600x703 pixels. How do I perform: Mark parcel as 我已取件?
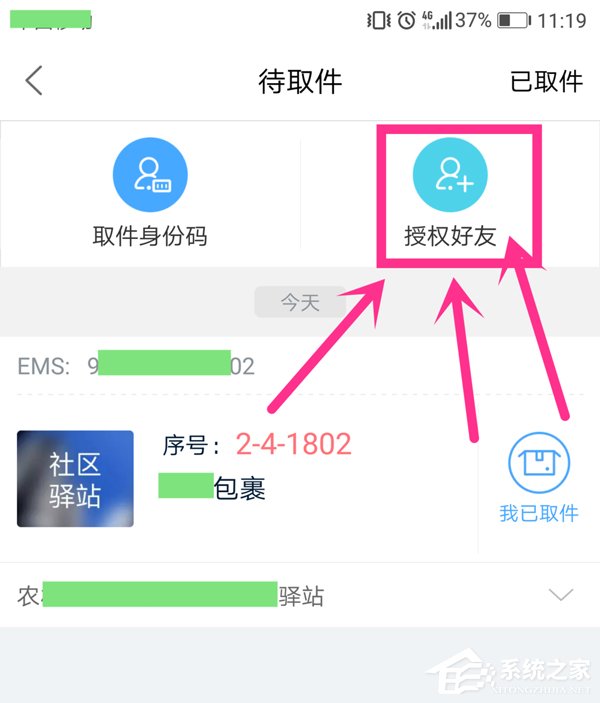[x=539, y=478]
